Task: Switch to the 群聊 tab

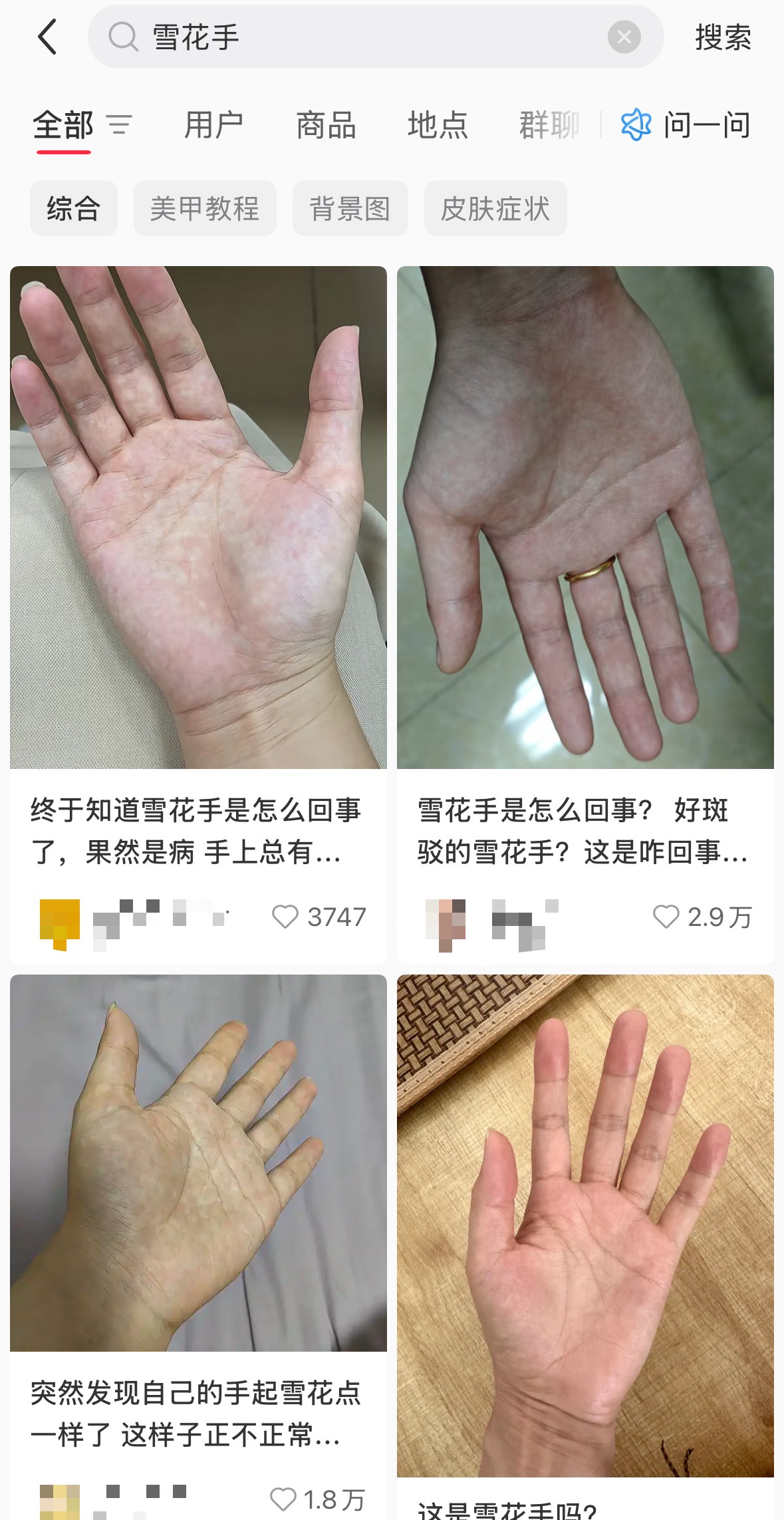Action: tap(549, 125)
